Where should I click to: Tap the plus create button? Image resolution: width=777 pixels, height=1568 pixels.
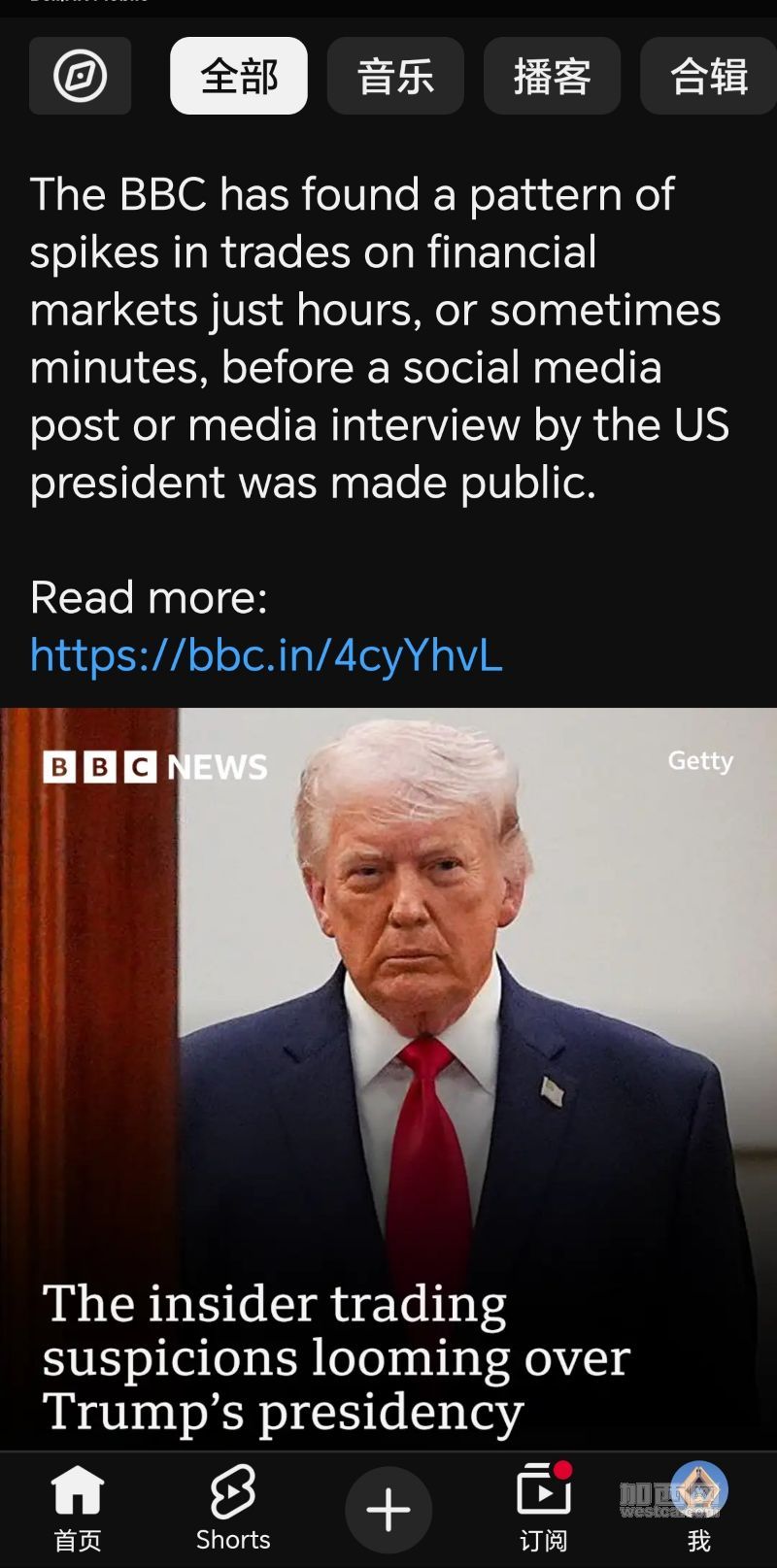click(388, 1510)
